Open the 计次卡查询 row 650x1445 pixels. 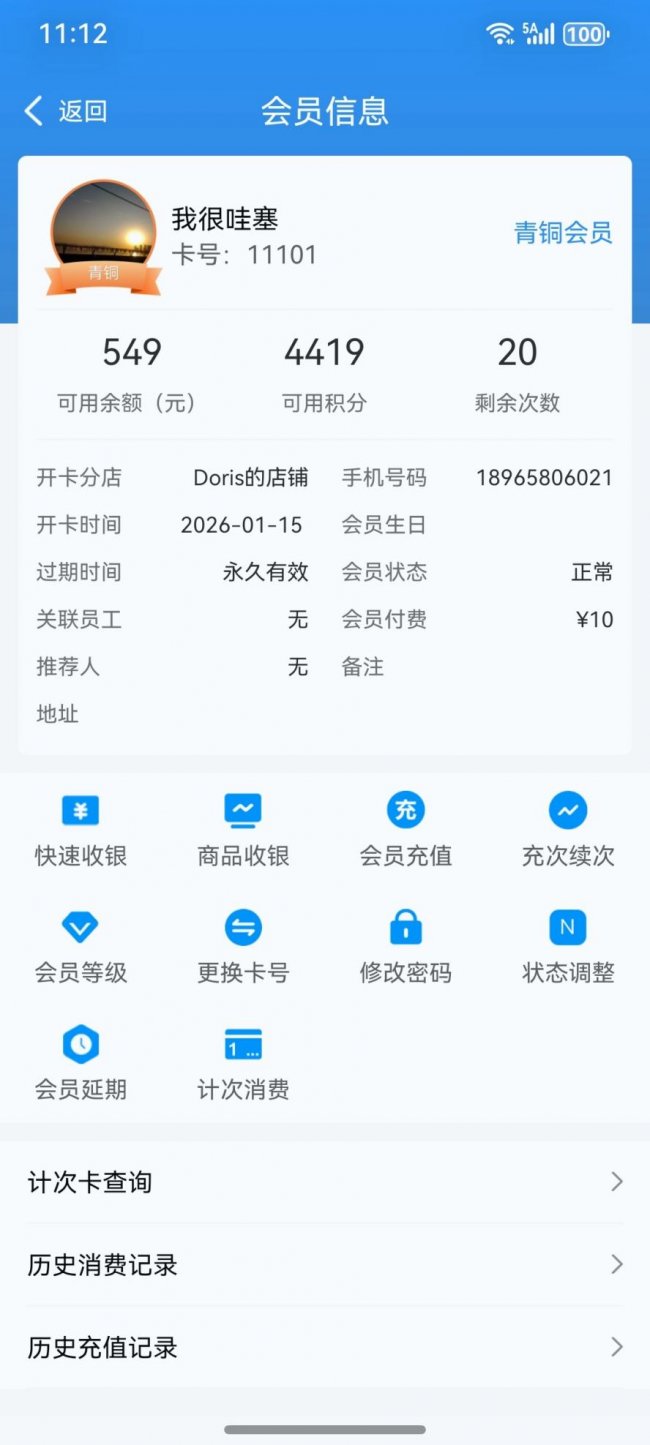[x=325, y=1182]
